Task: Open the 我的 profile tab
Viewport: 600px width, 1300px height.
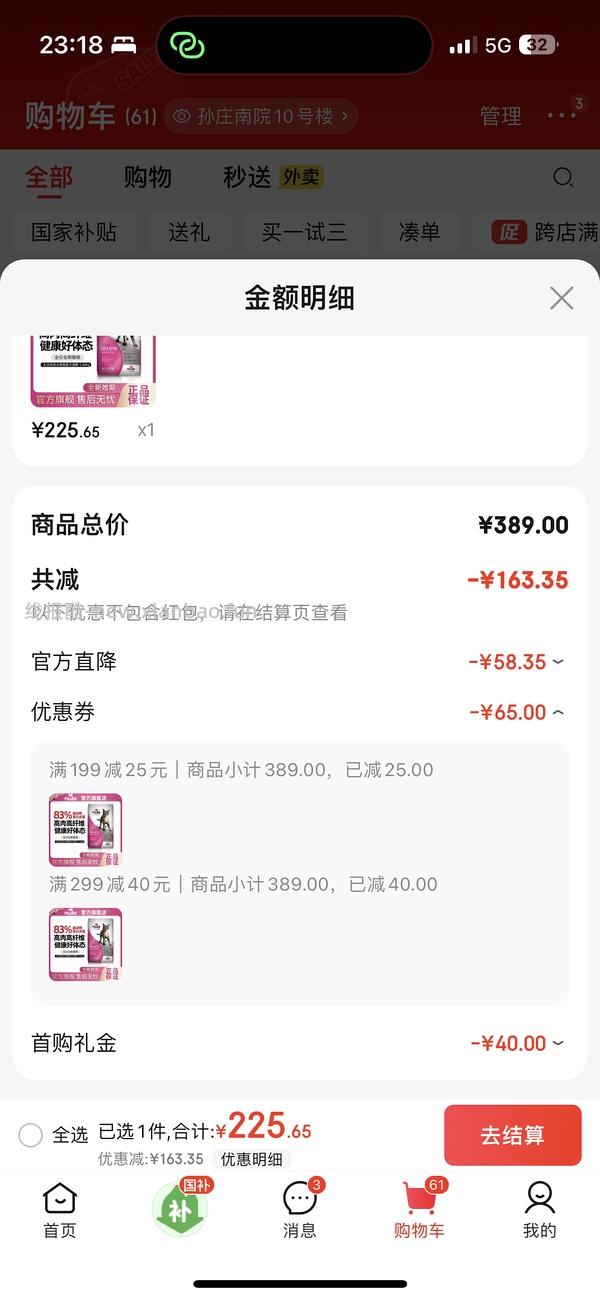Action: point(539,1210)
